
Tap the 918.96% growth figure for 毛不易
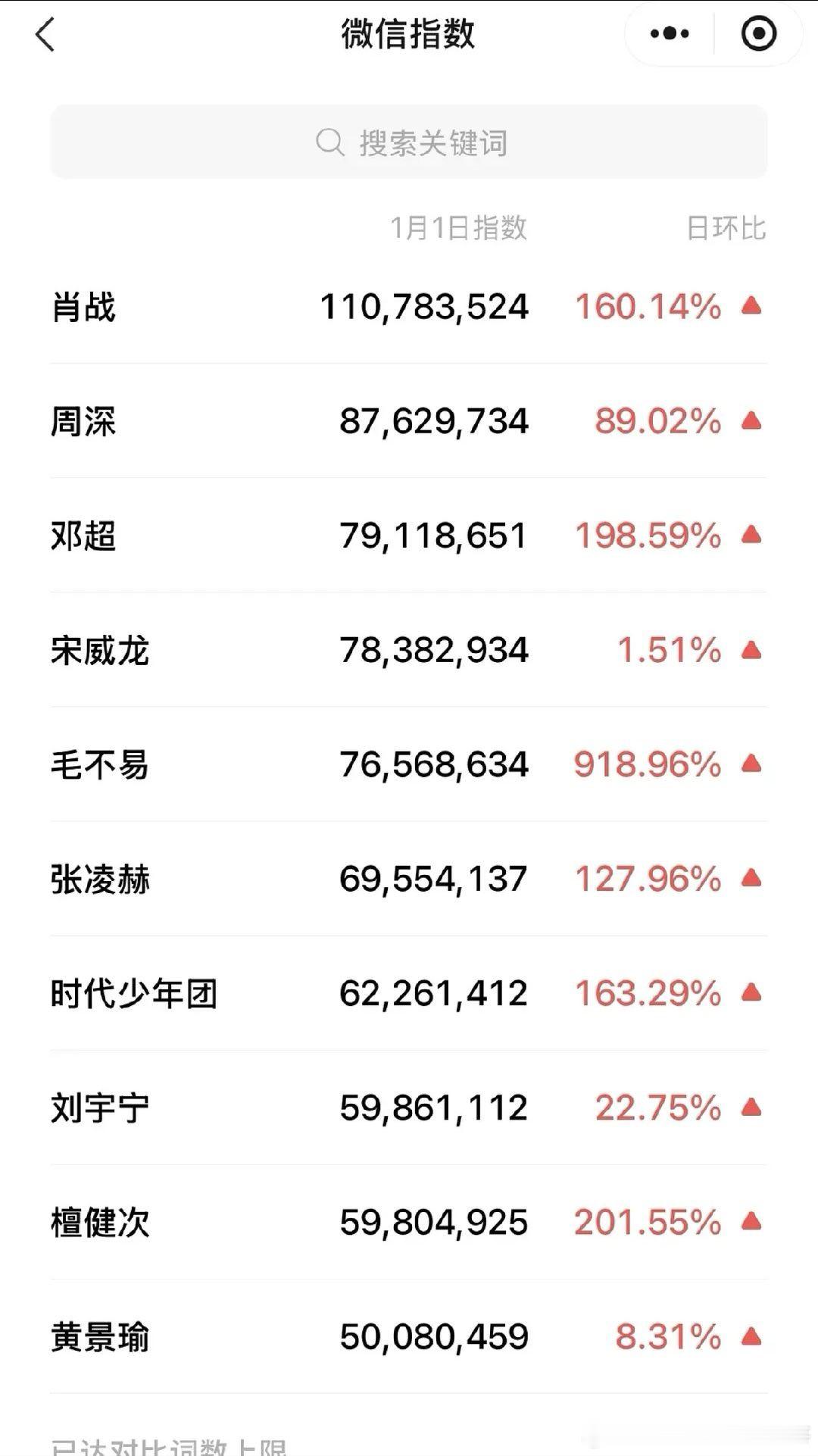coord(648,765)
